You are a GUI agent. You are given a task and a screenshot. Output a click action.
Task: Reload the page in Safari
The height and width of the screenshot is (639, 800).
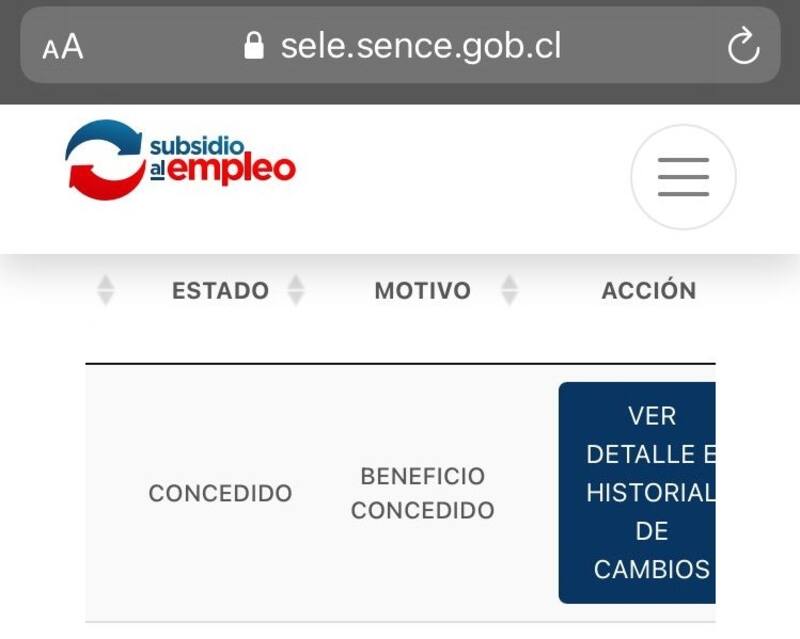click(743, 46)
